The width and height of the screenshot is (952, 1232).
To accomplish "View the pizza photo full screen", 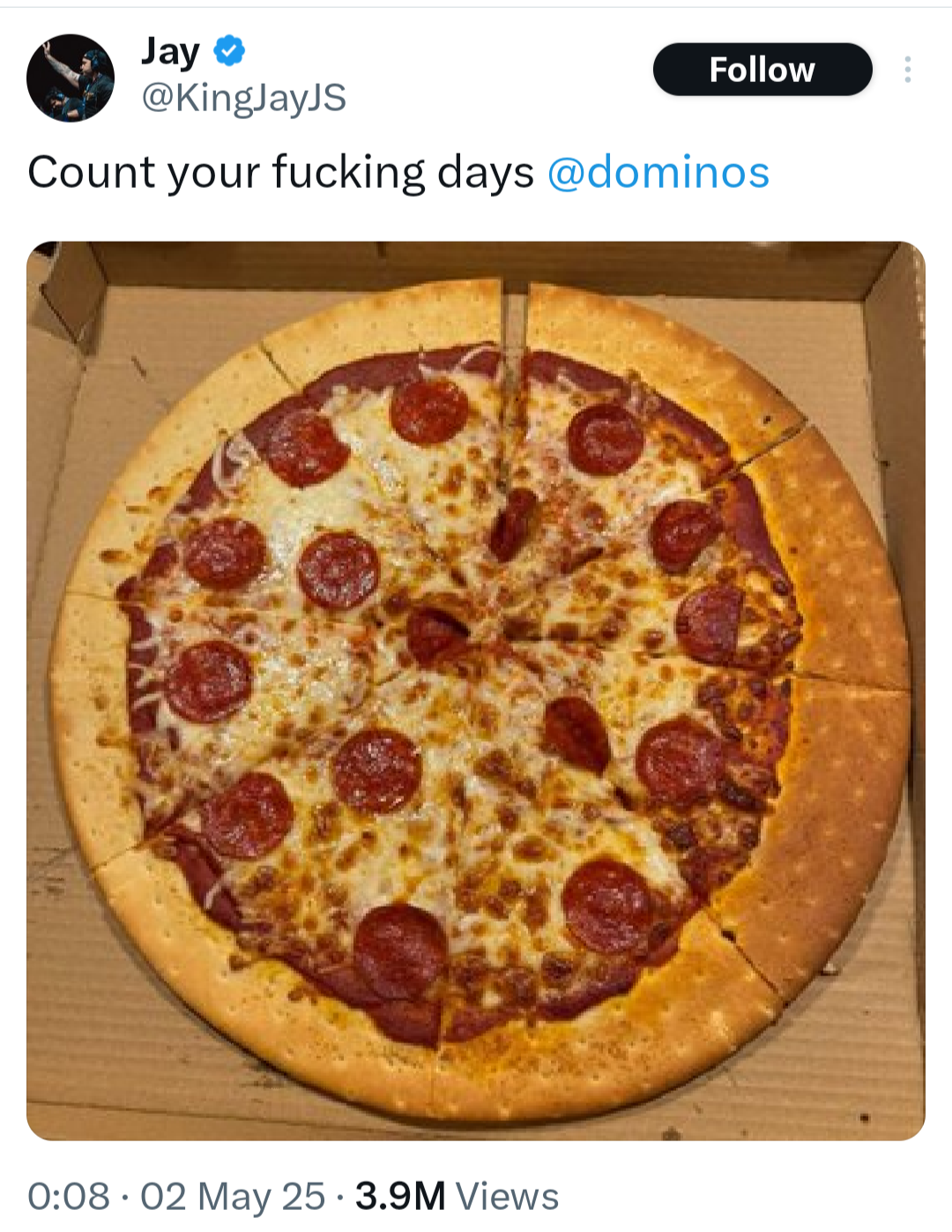I will pos(476,690).
